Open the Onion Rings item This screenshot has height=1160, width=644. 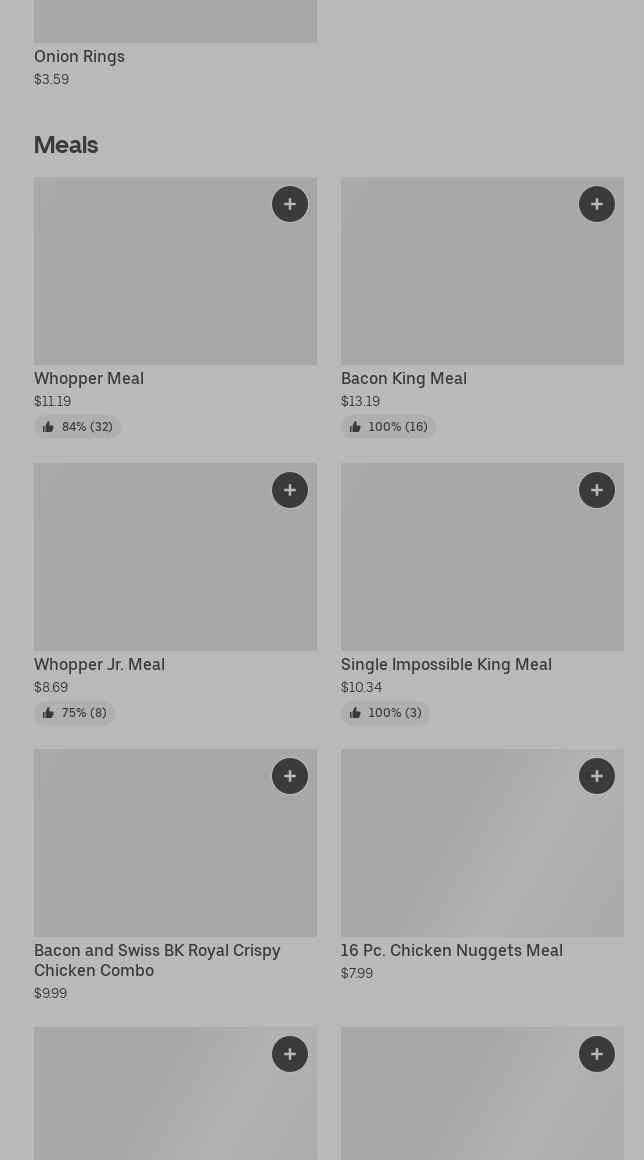pyautogui.click(x=79, y=56)
